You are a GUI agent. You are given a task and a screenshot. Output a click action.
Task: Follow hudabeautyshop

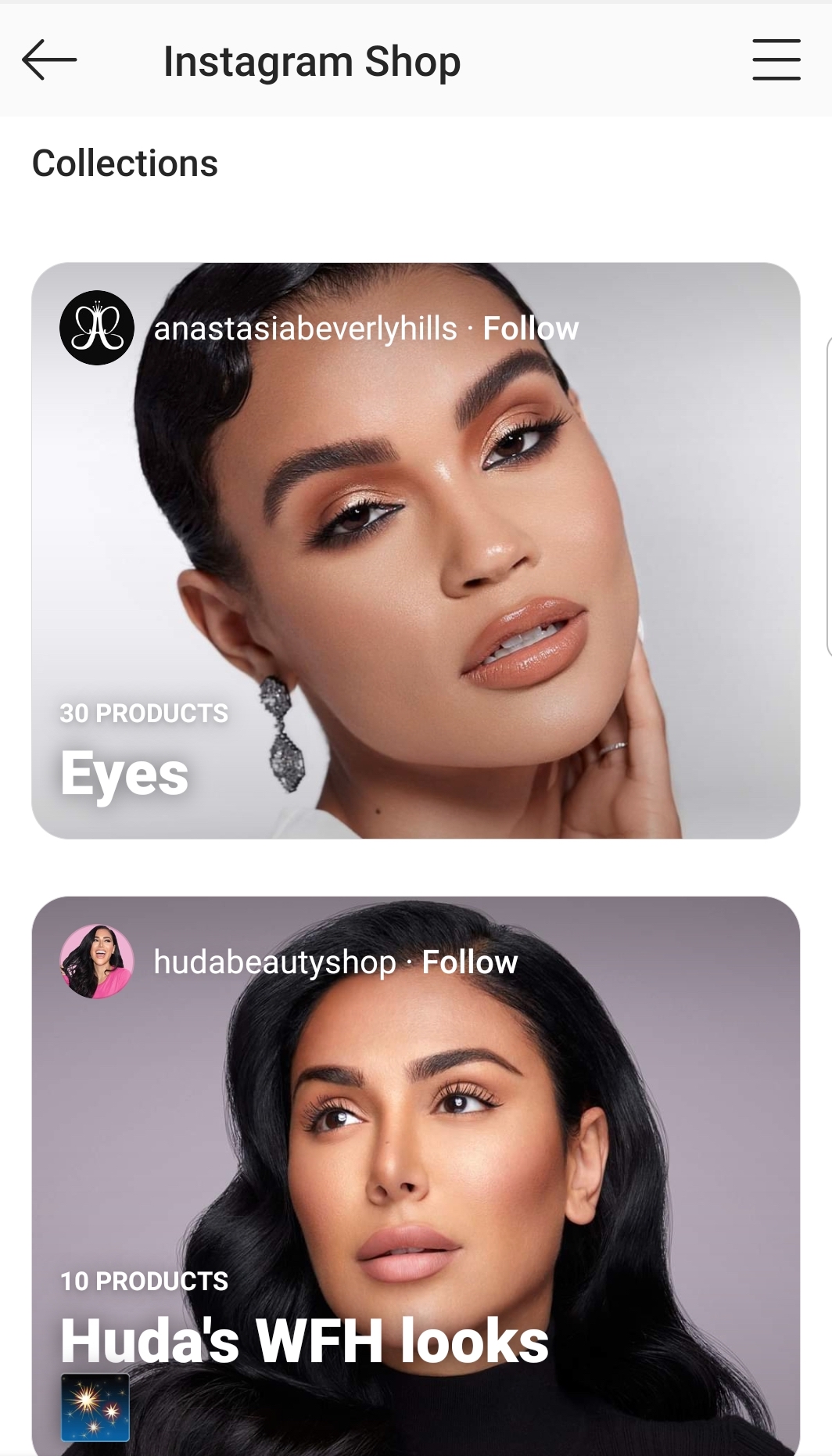(x=469, y=962)
